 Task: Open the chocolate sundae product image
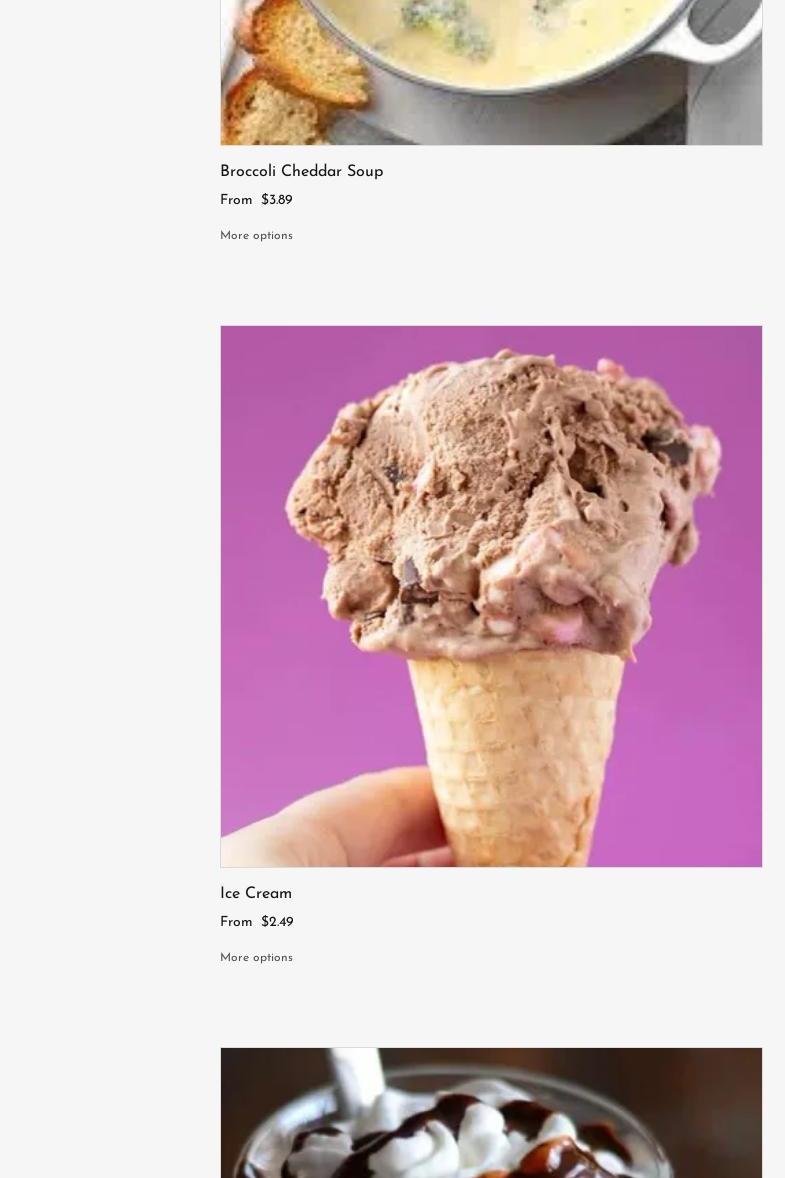491,1112
